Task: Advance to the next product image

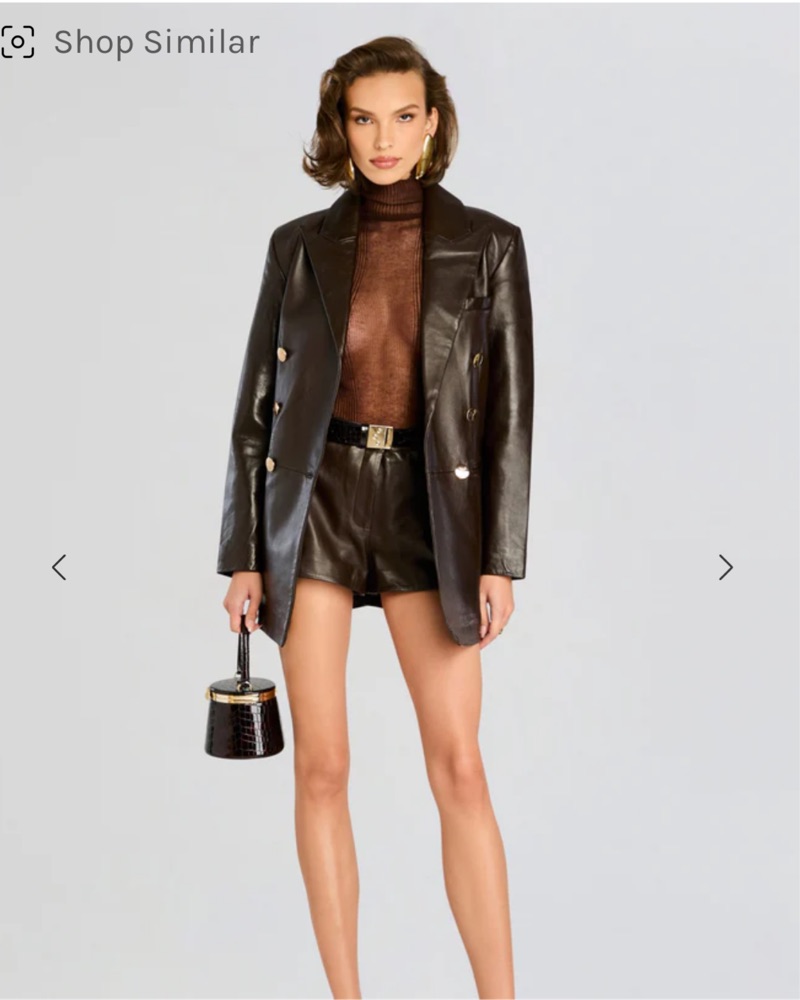Action: pos(725,567)
